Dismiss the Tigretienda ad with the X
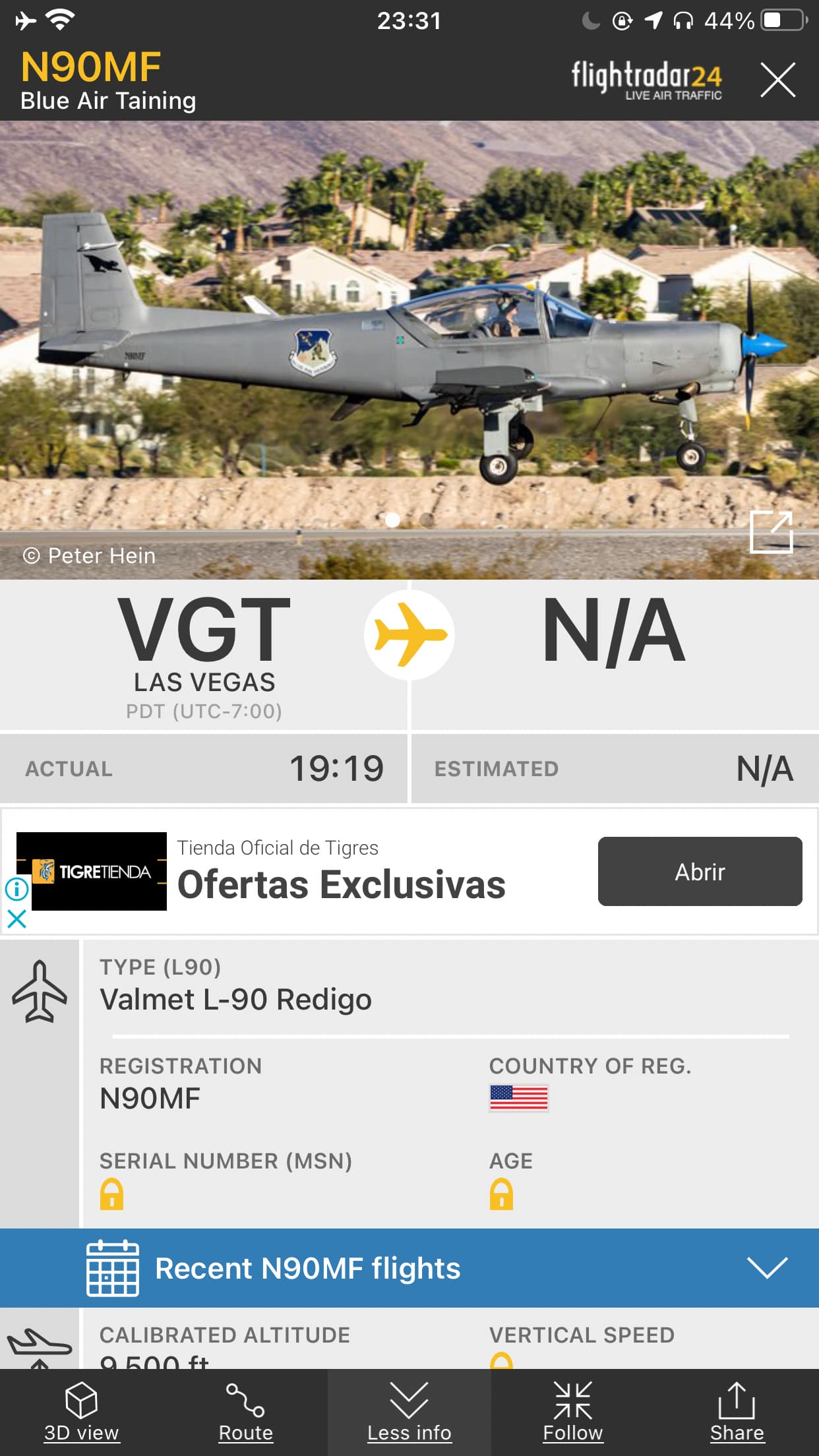Viewport: 819px width, 1456px height. point(16,919)
